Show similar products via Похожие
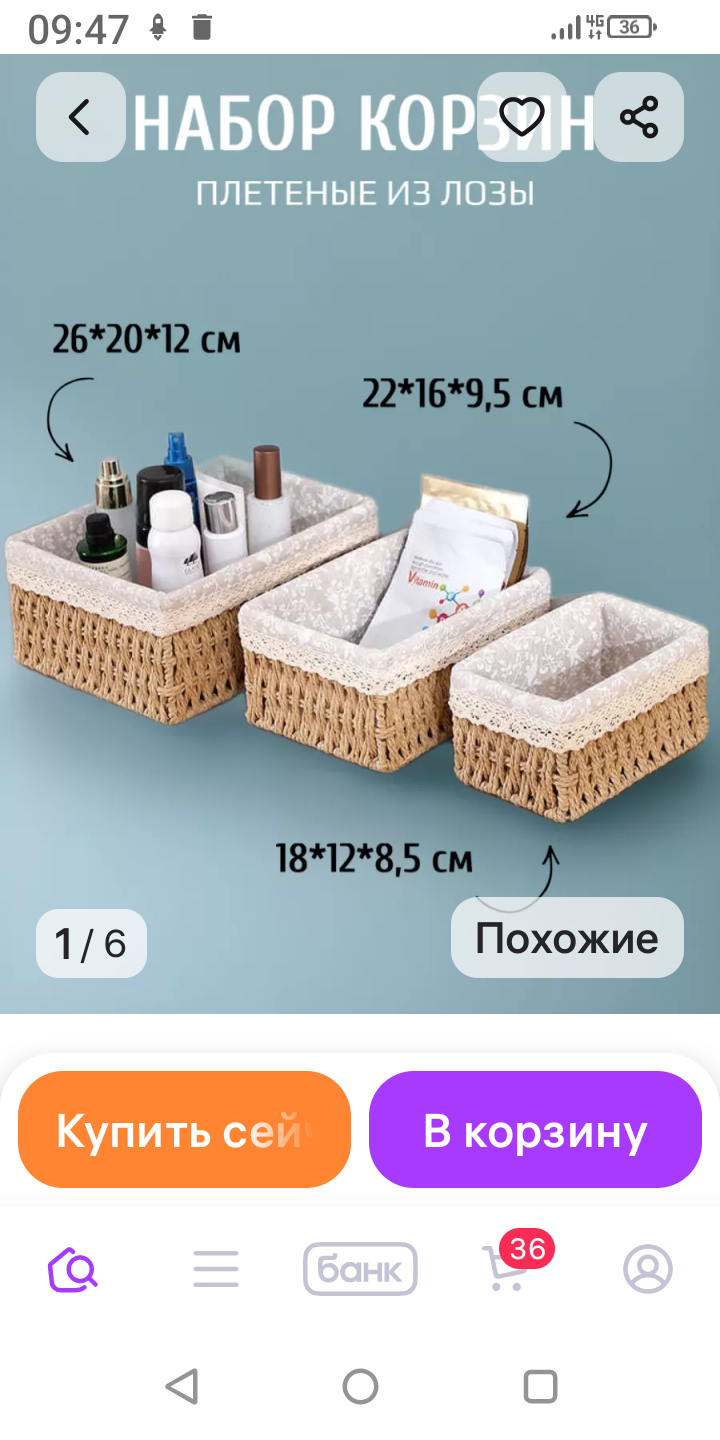 (567, 938)
